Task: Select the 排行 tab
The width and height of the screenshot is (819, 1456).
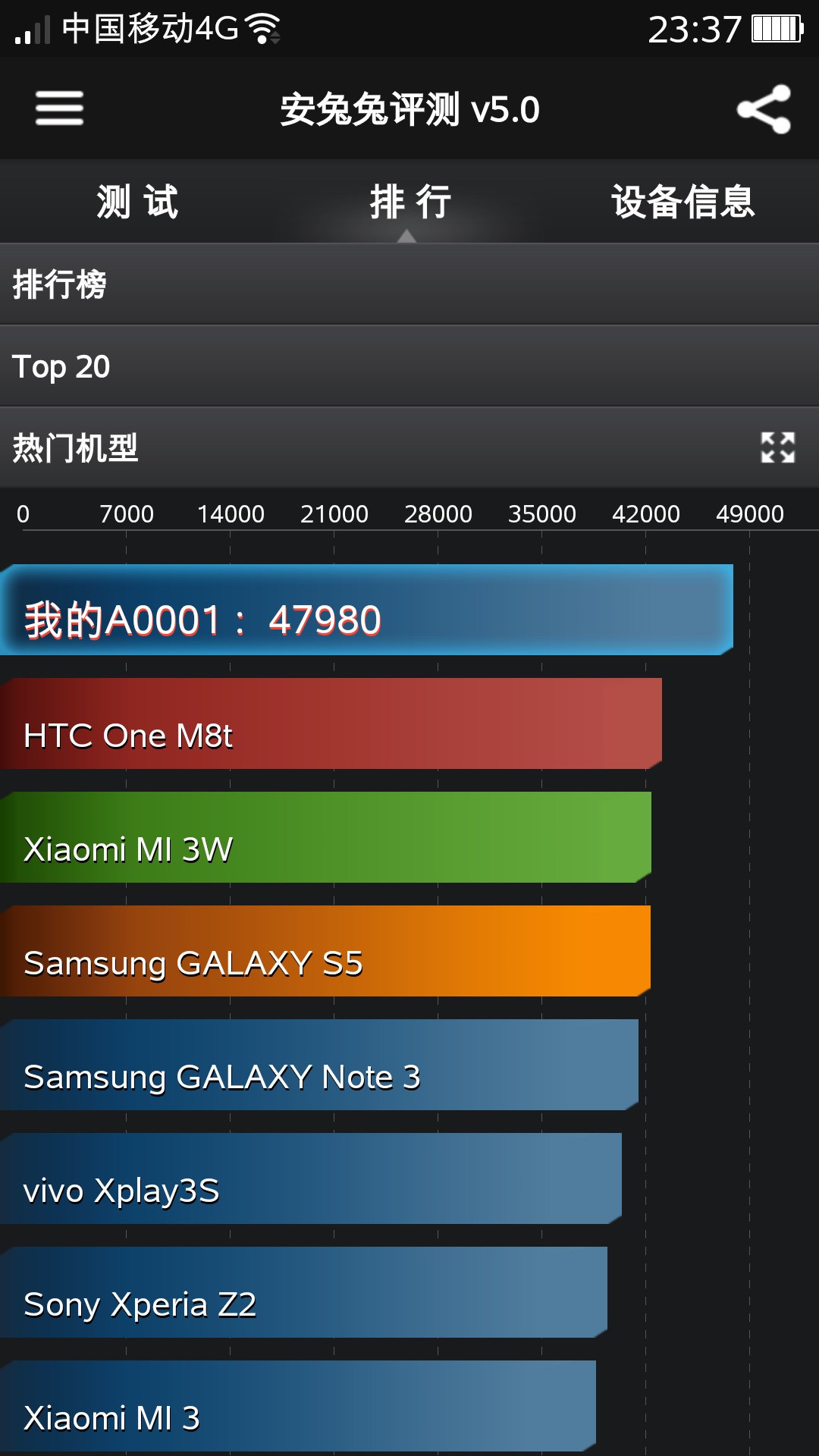Action: click(x=409, y=202)
